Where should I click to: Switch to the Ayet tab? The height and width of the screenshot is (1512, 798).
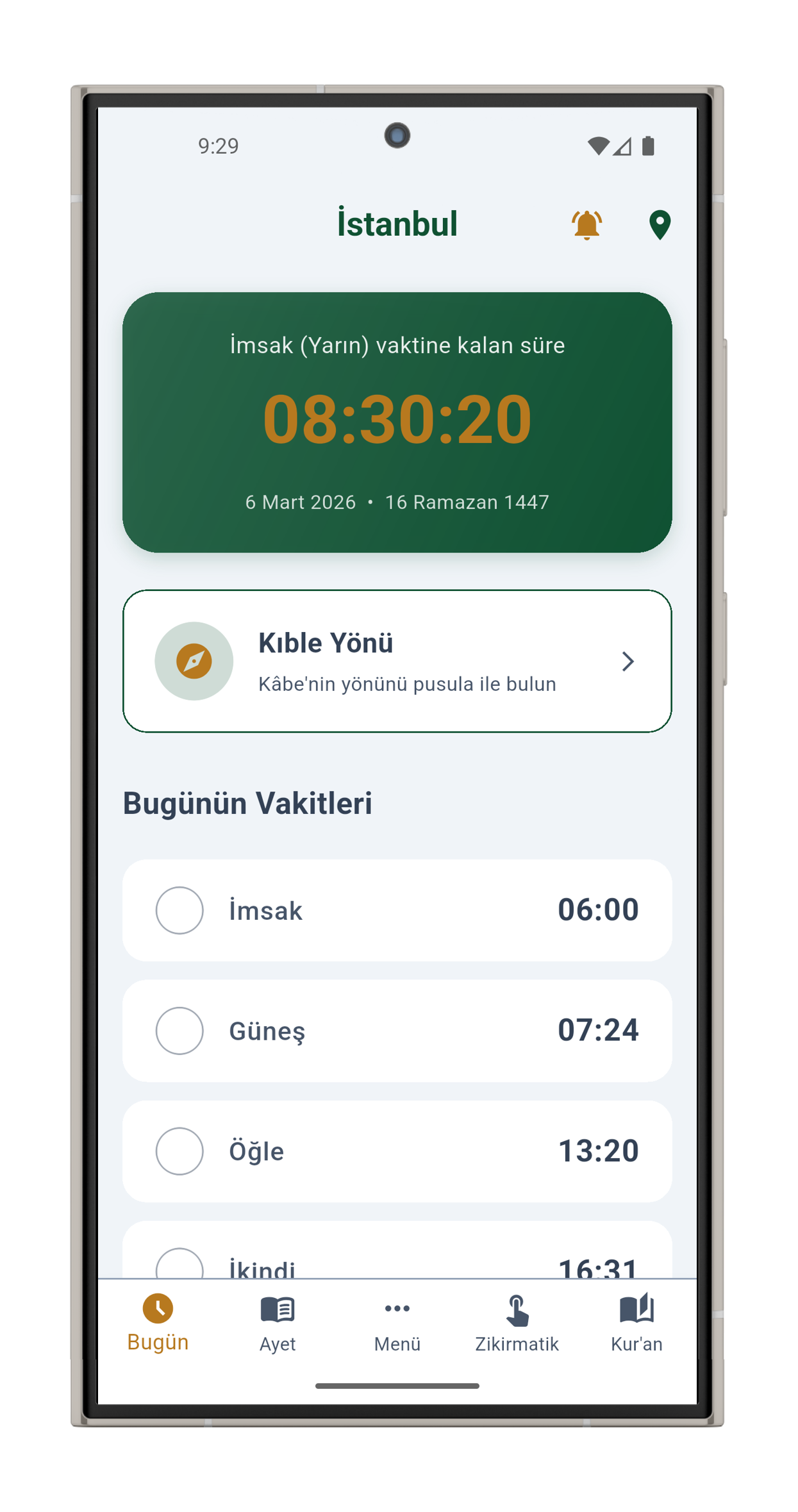(x=278, y=1323)
